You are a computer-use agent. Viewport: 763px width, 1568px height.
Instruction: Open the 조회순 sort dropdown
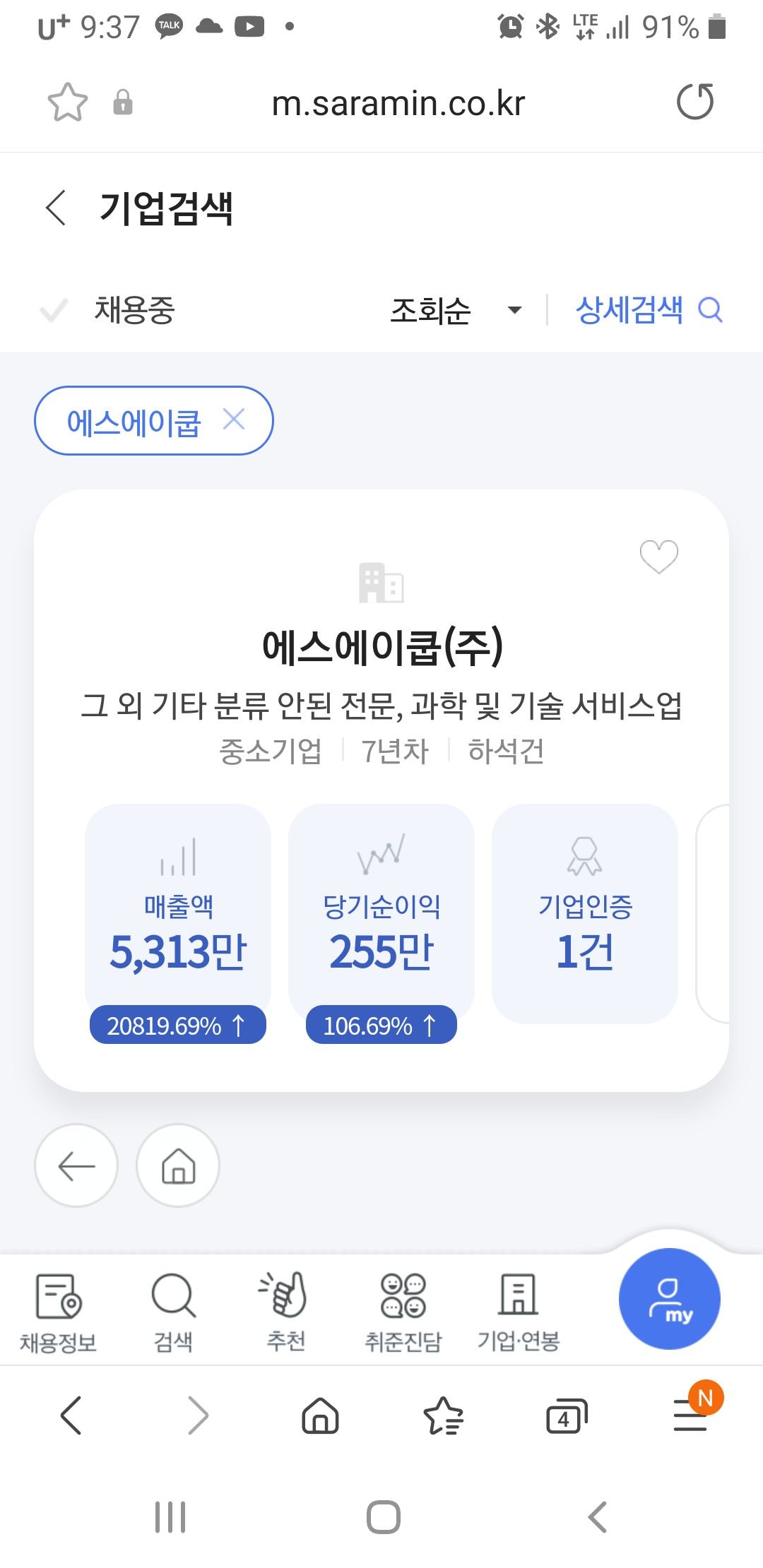click(x=456, y=310)
